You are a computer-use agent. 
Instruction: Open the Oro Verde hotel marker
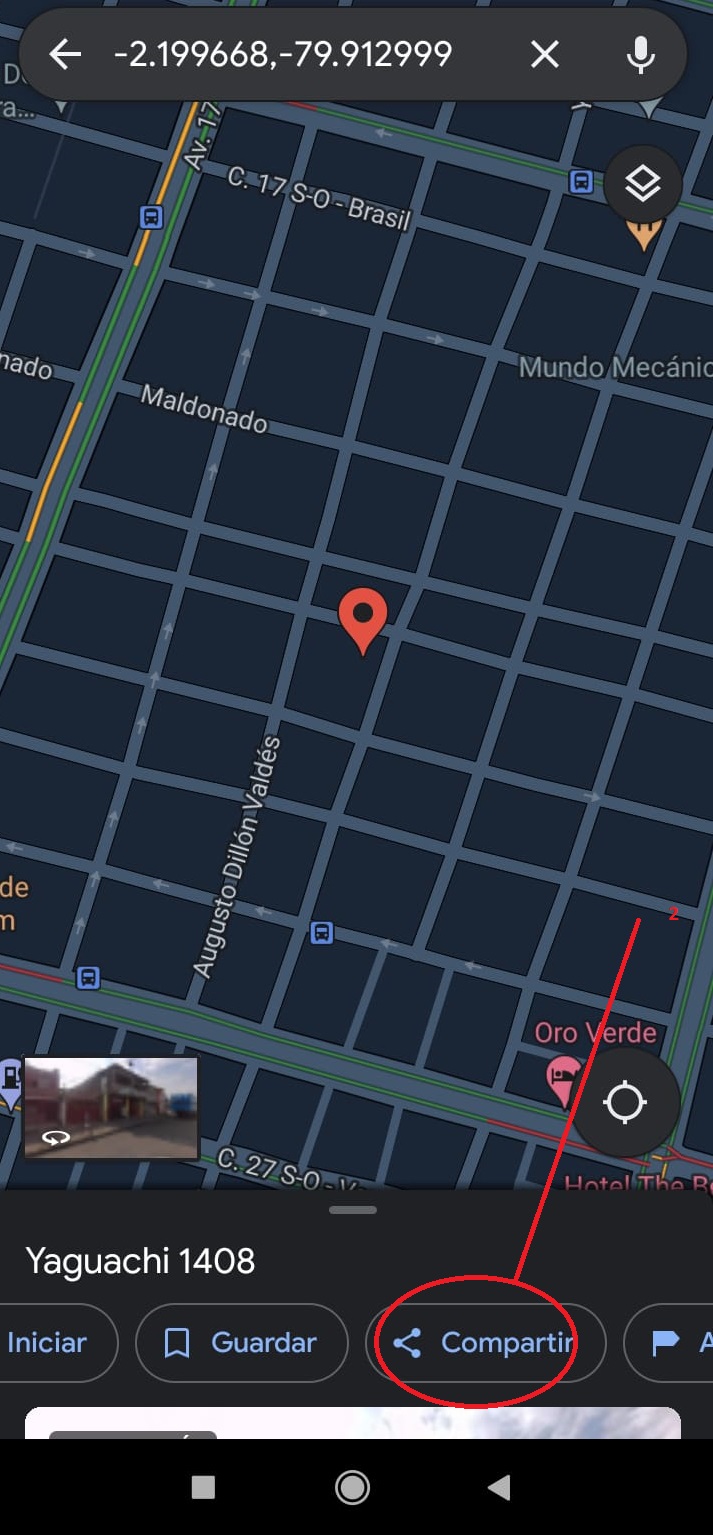click(x=562, y=1076)
